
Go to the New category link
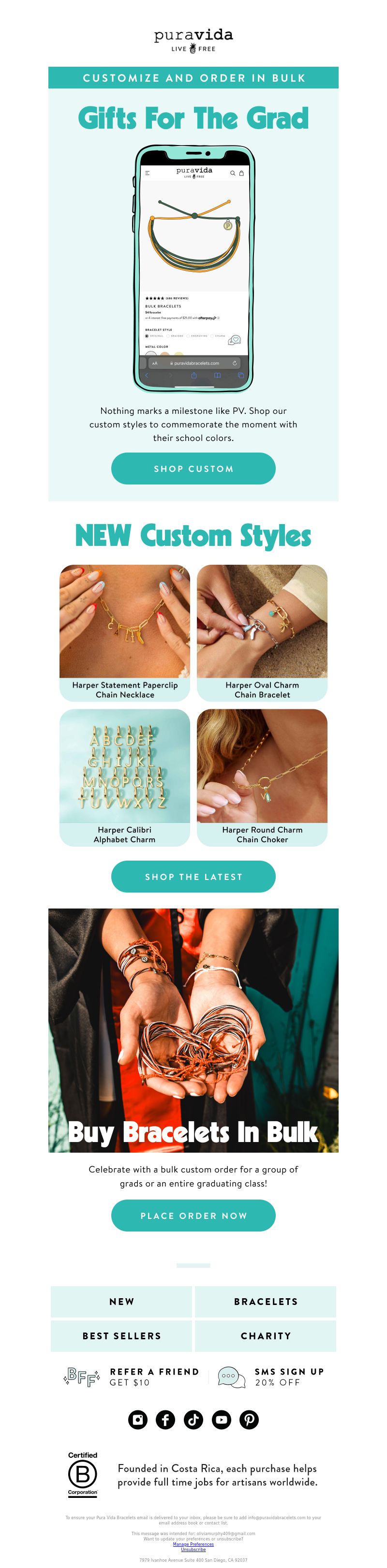pyautogui.click(x=121, y=1302)
